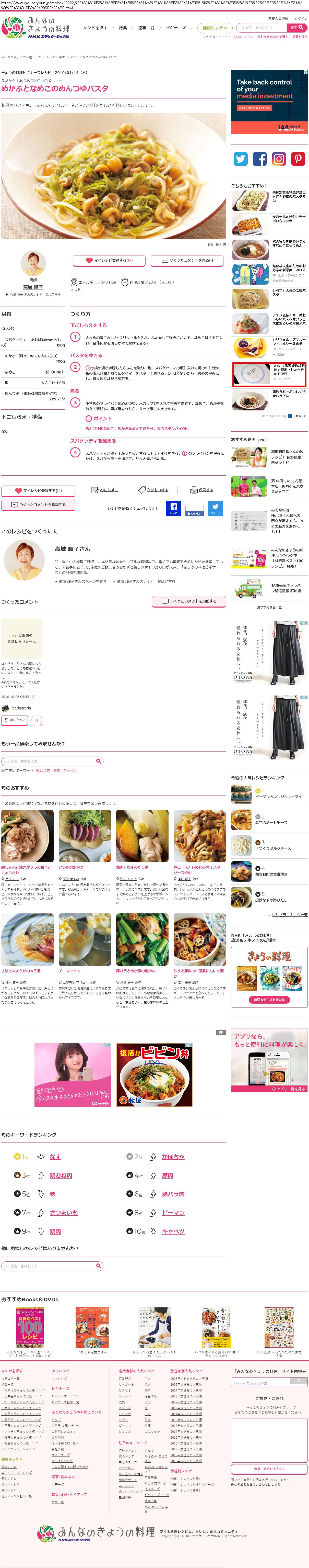Image resolution: width=309 pixels, height=1568 pixels.
Task: Open the レシピランキング一覧 link
Action: tap(288, 915)
